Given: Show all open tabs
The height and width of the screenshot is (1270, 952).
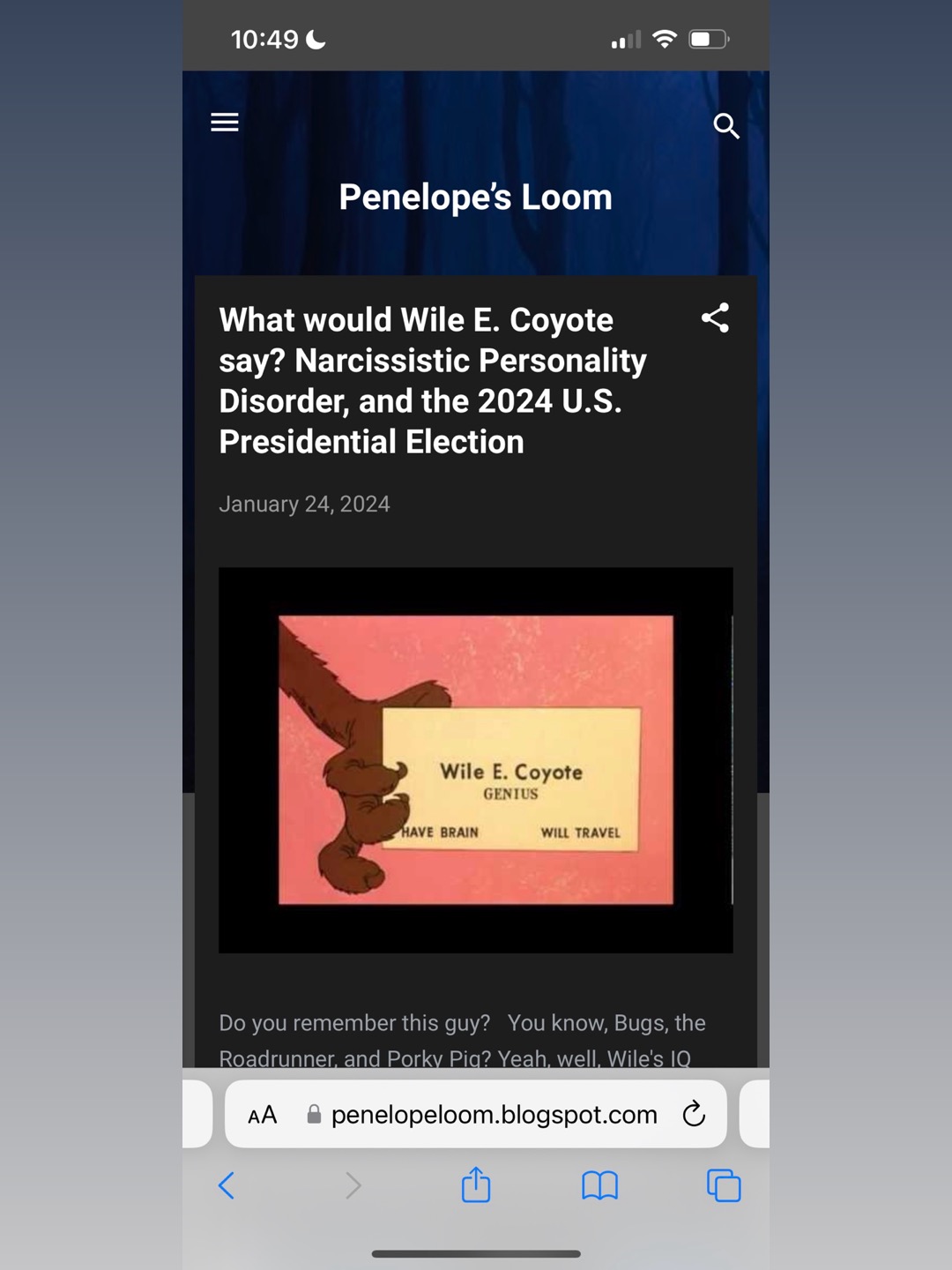Looking at the screenshot, I should pos(724,1185).
